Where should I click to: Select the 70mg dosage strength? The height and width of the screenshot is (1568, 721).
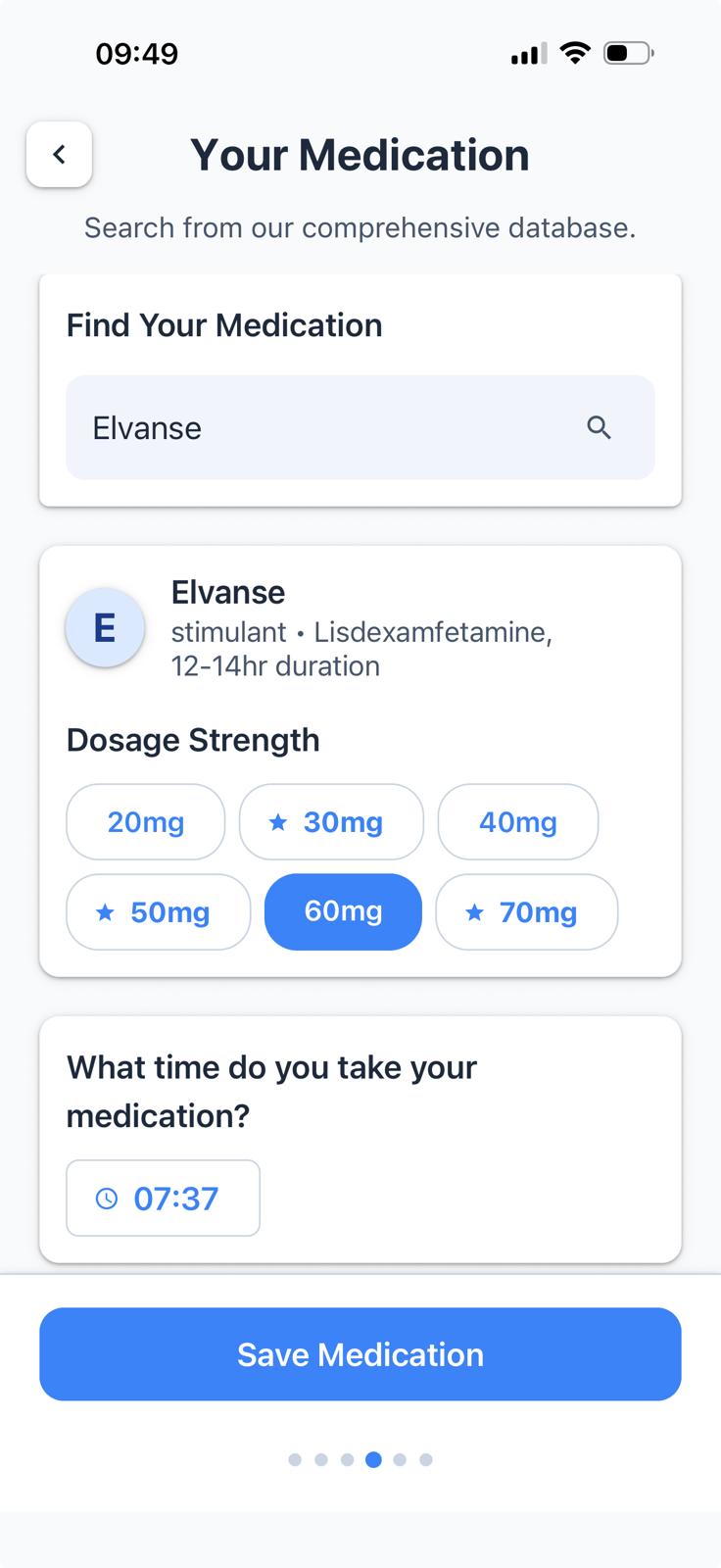point(526,911)
